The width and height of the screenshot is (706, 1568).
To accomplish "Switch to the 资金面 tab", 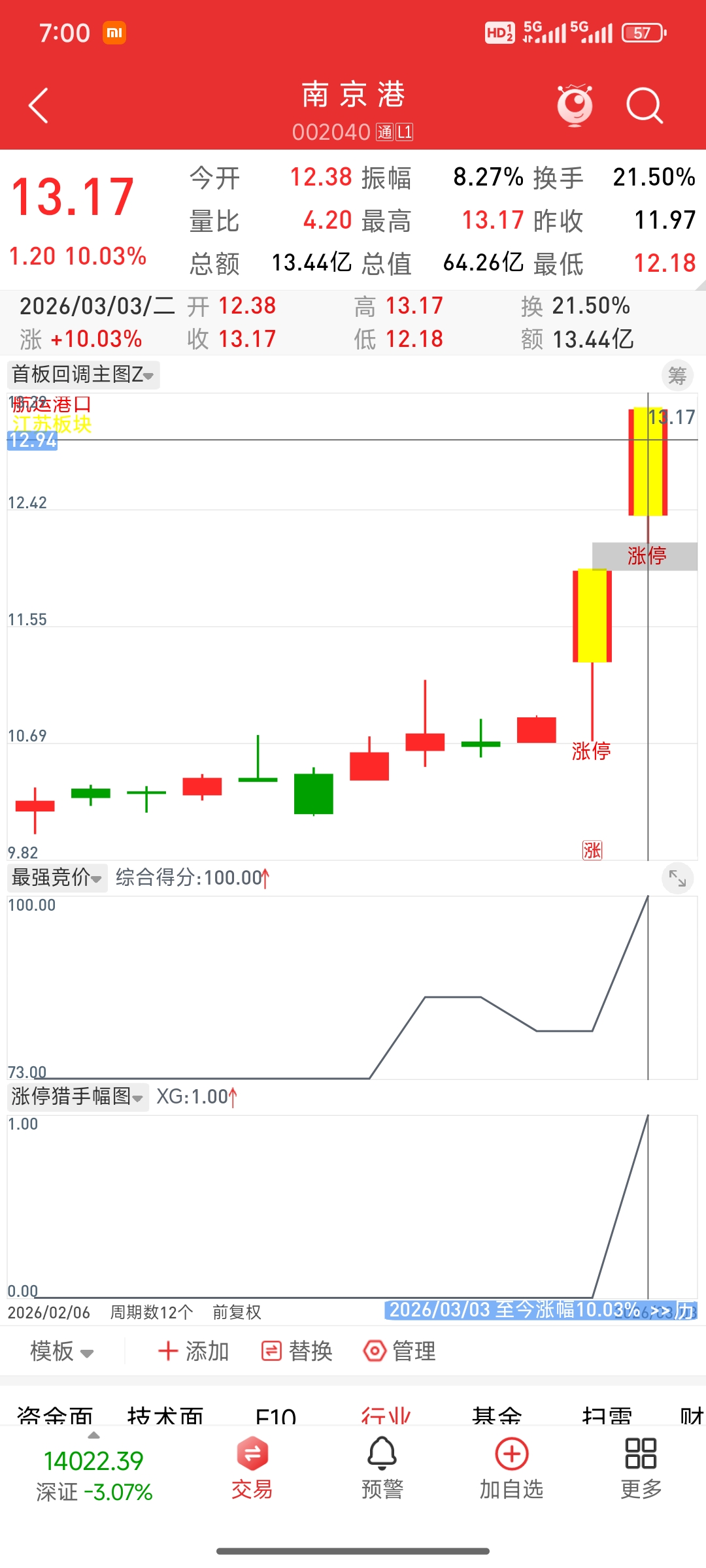I will pos(55,1415).
